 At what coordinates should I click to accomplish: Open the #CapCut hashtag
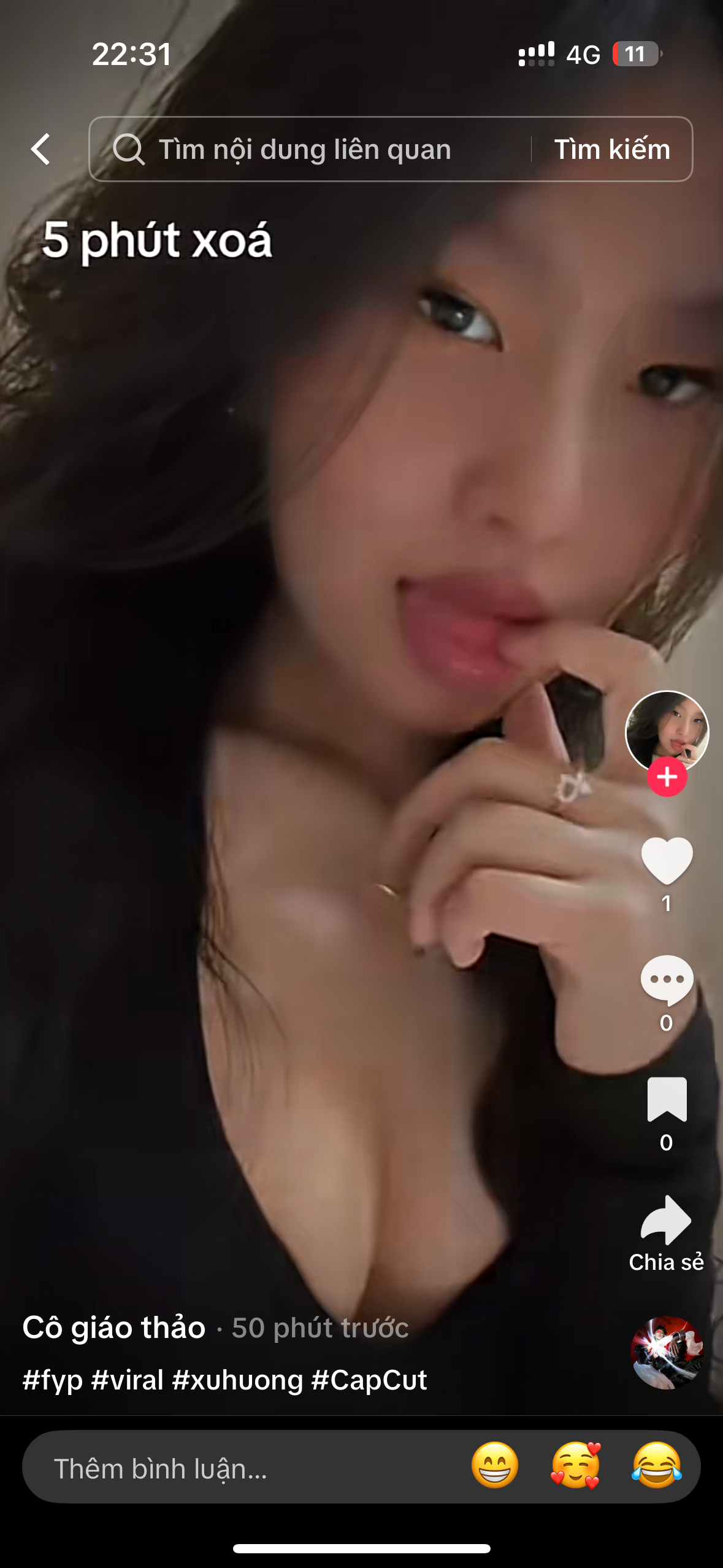[x=369, y=1380]
